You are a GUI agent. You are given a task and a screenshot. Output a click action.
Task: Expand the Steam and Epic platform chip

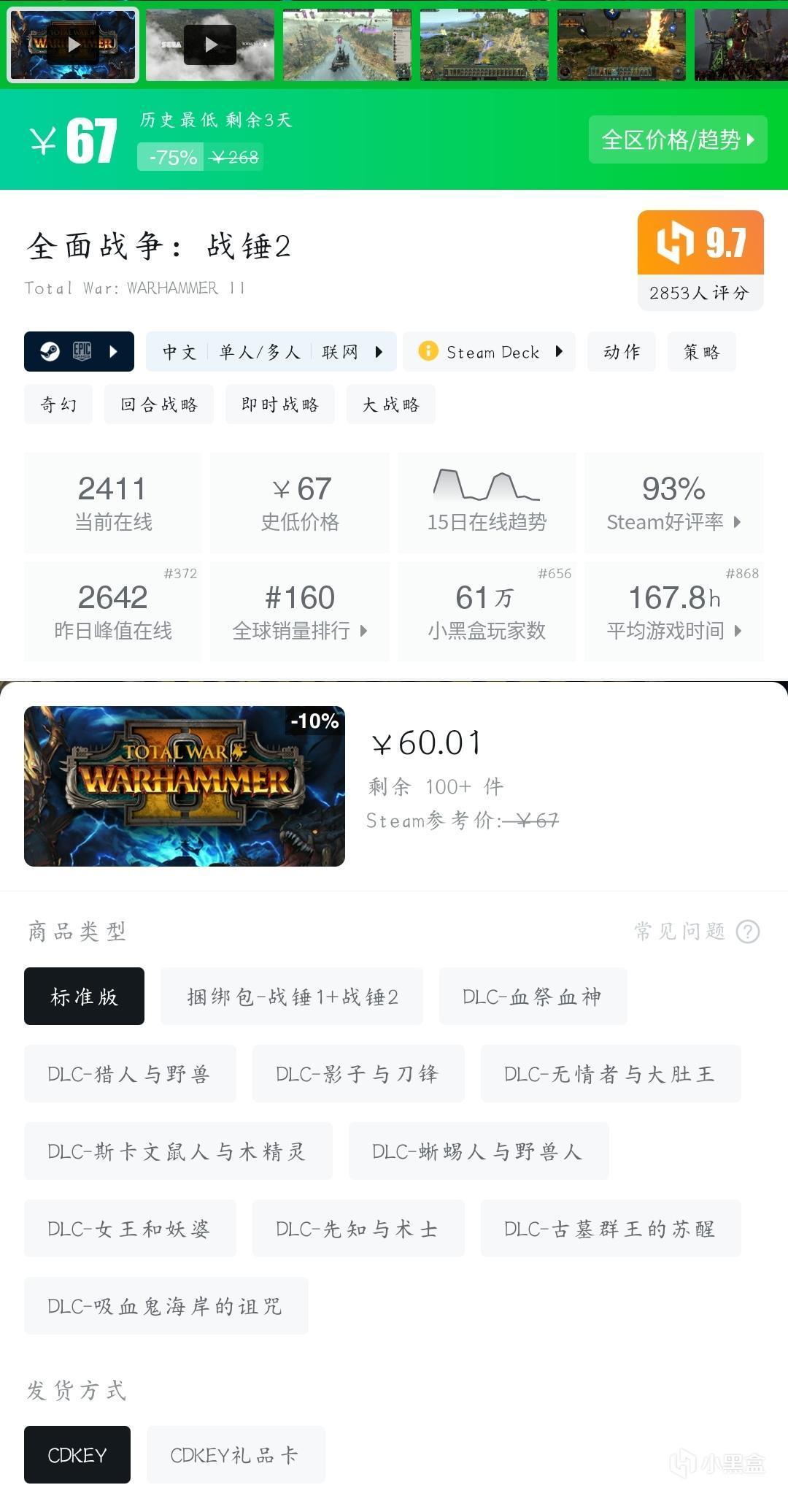point(79,352)
